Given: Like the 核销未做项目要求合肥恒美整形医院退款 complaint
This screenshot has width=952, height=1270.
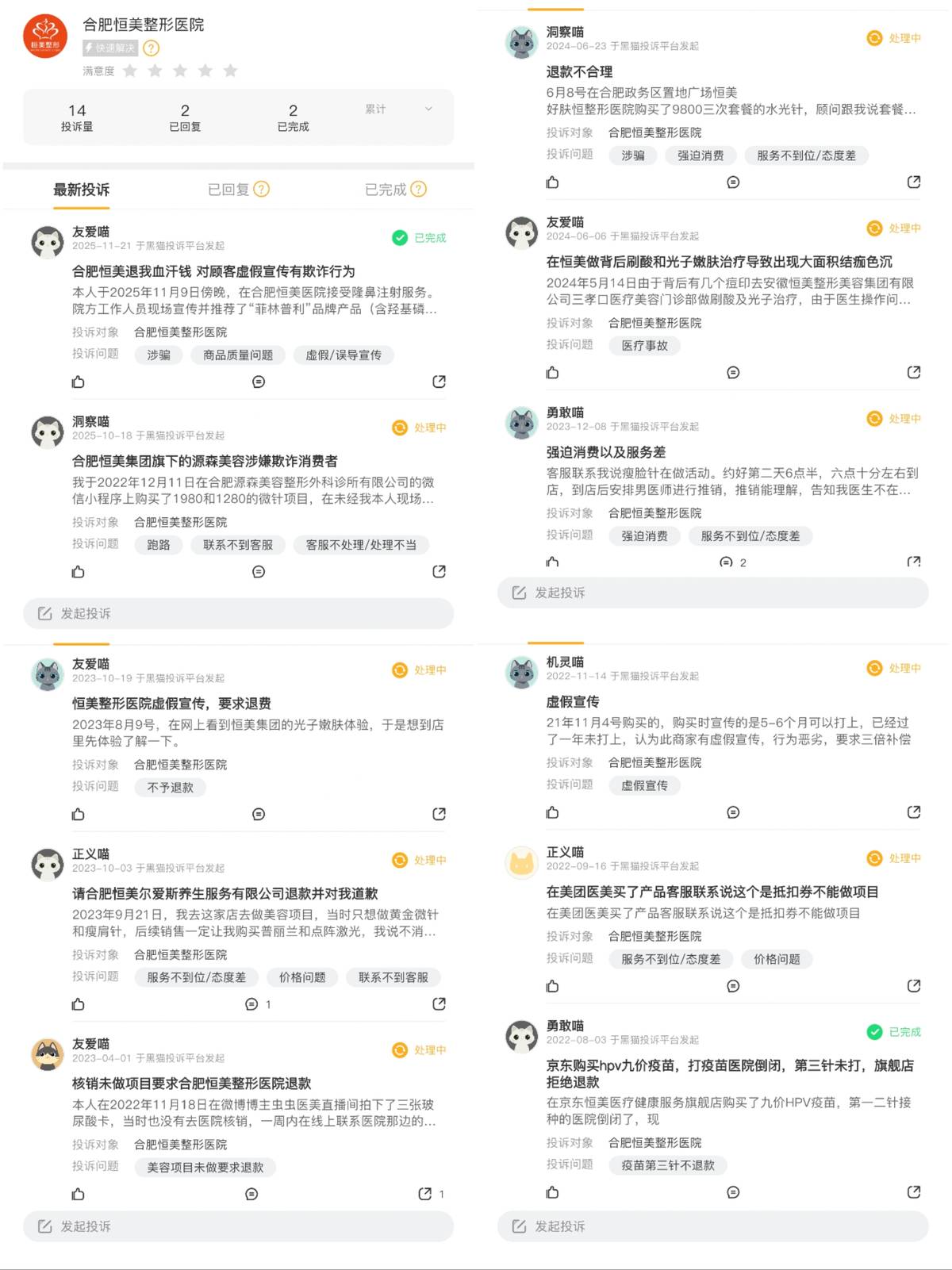Looking at the screenshot, I should point(78,1194).
